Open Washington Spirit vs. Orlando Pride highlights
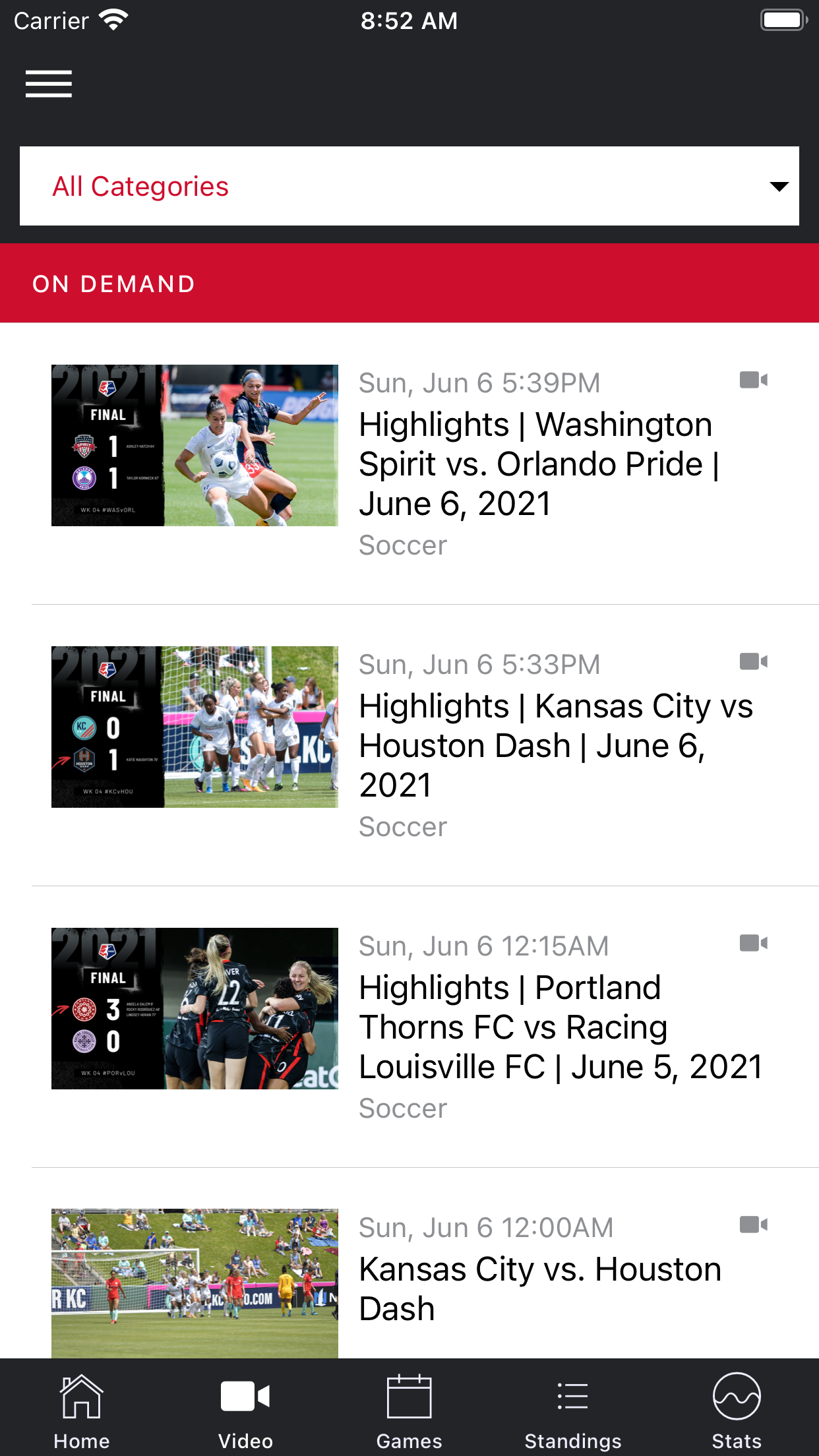Viewport: 819px width, 1456px height. tap(535, 464)
